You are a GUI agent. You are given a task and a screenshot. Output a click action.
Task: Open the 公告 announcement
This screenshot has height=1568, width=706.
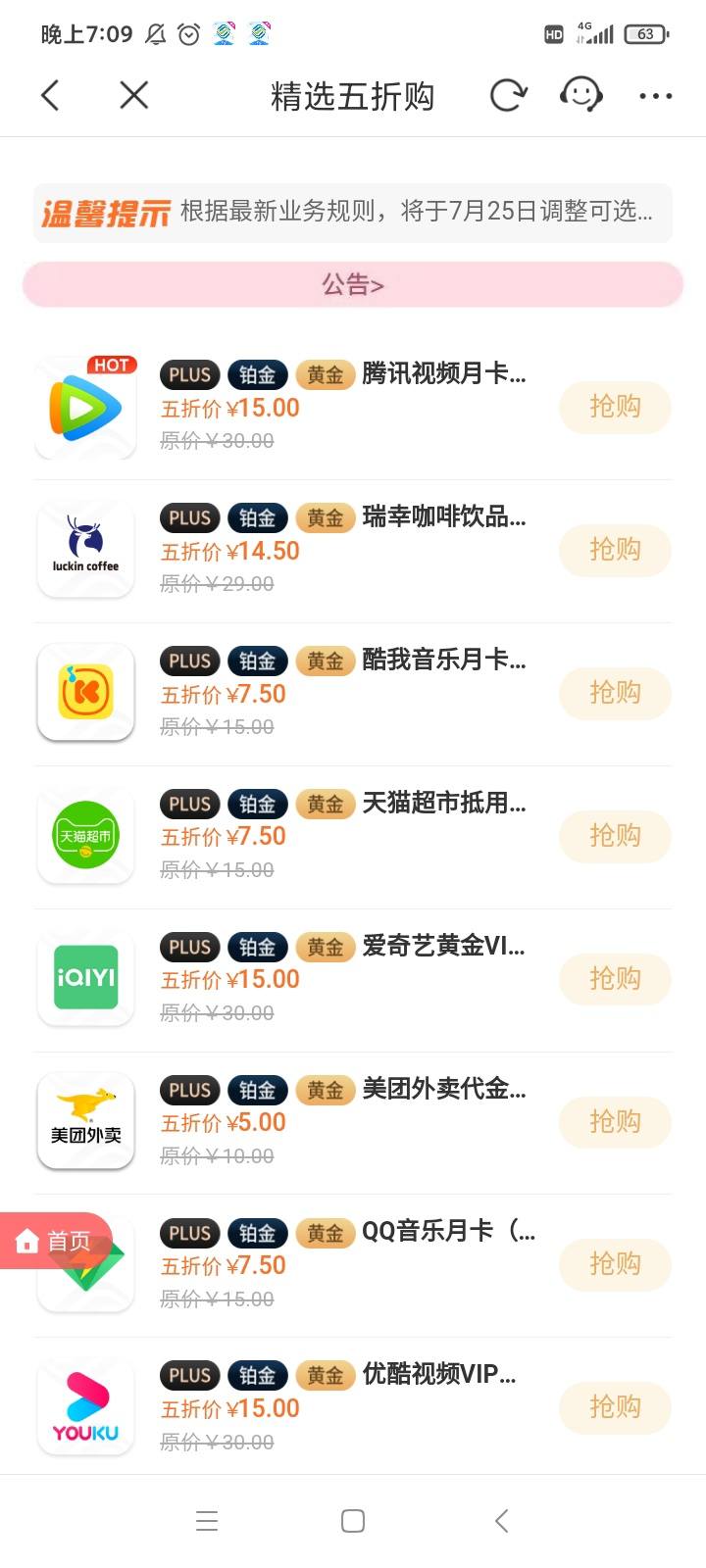click(353, 284)
